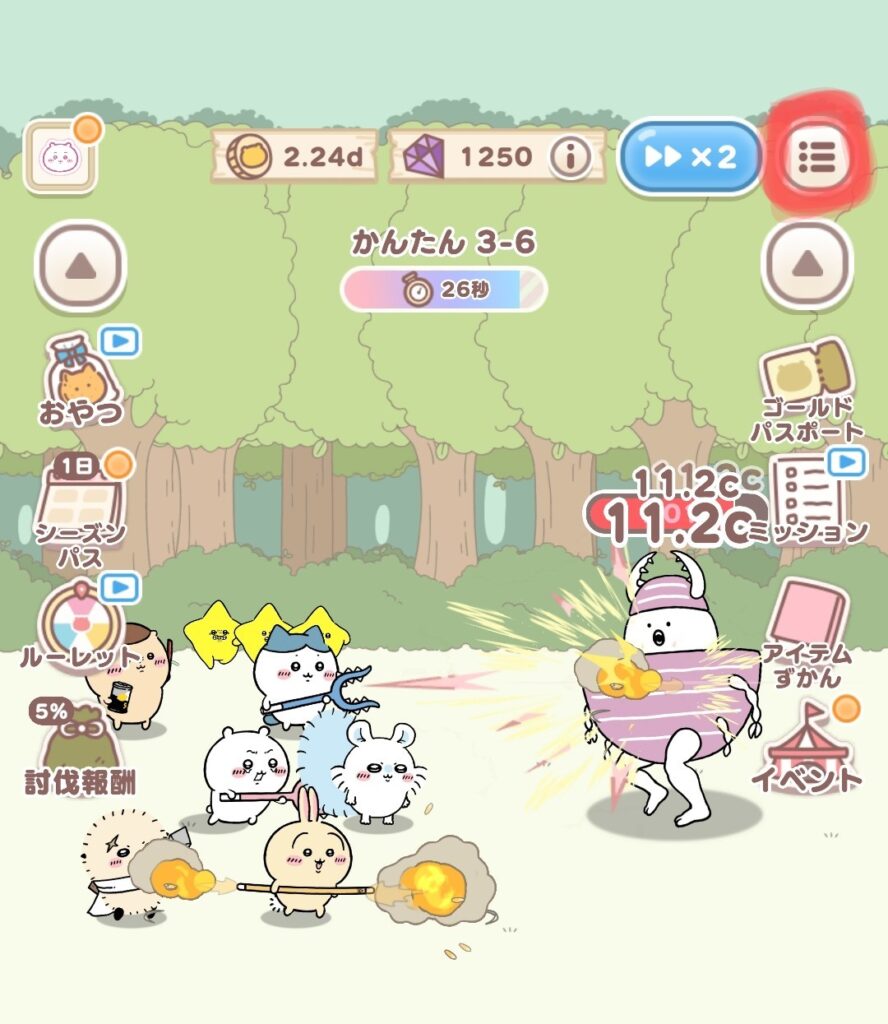Viewport: 888px width, 1024px height.
Task: Open the list menu button
Action: click(x=817, y=156)
